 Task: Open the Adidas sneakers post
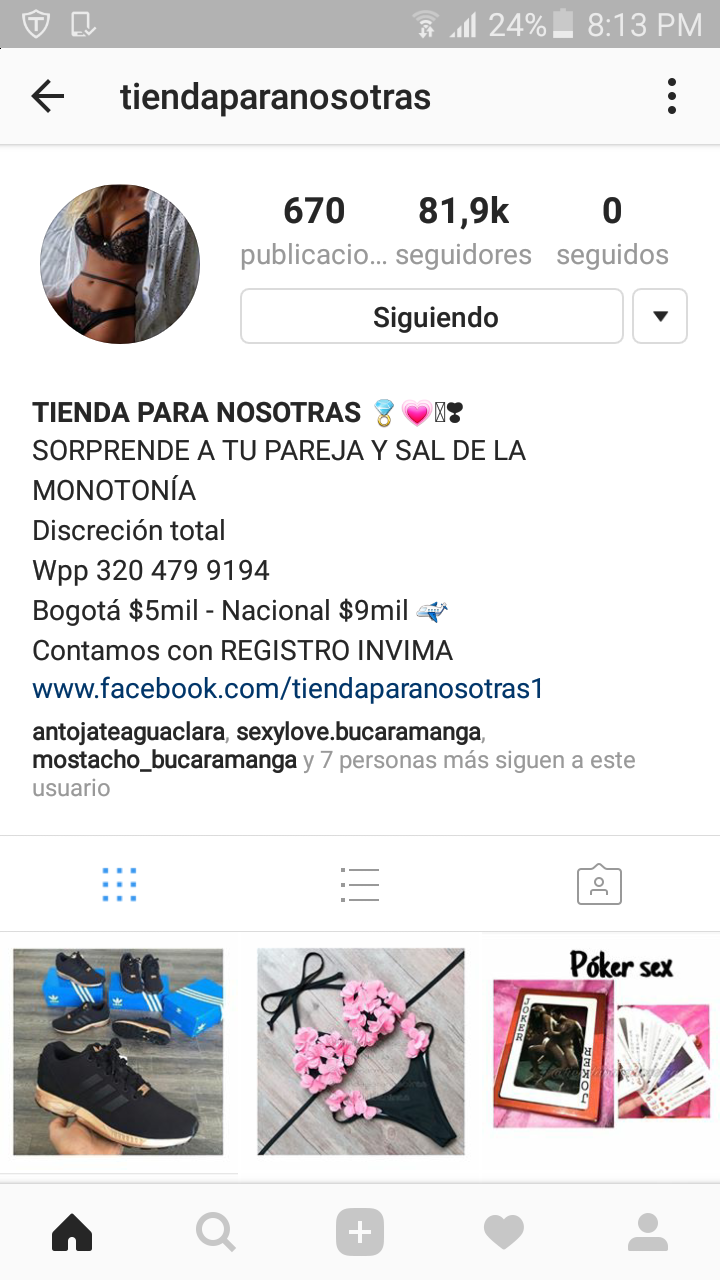tap(118, 1052)
